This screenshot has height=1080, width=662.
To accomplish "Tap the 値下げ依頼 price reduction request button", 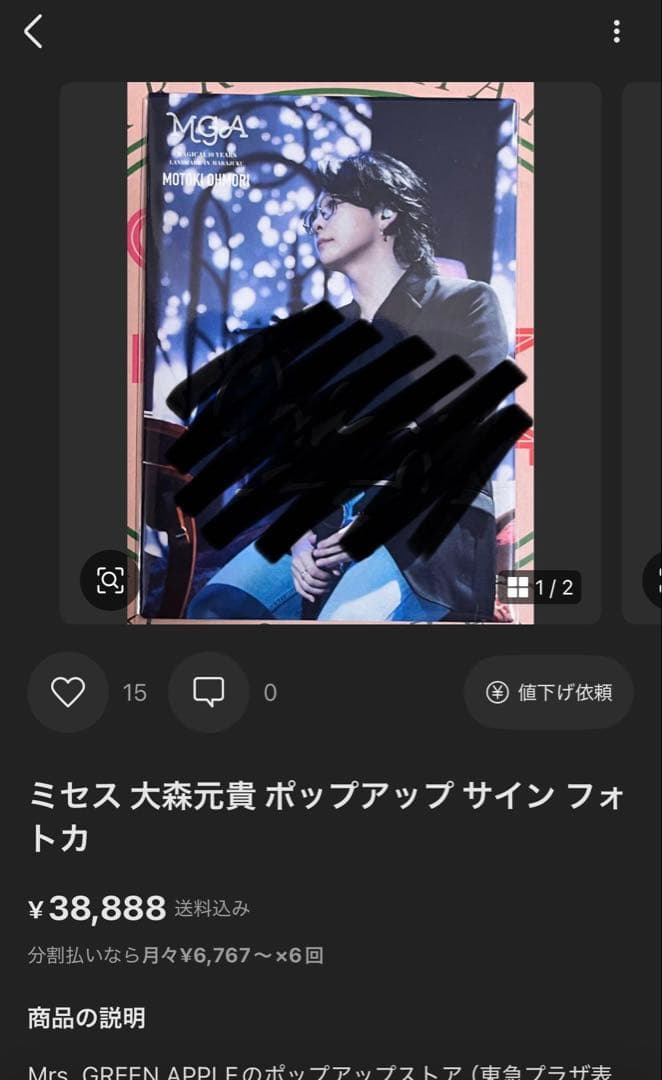I will [x=549, y=692].
